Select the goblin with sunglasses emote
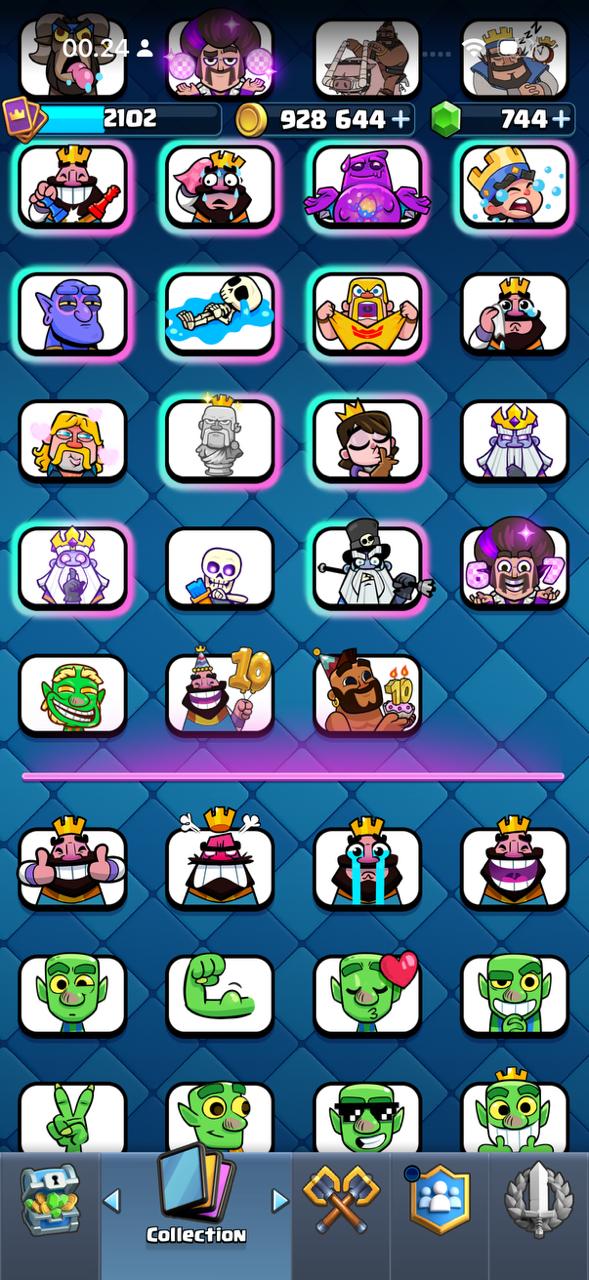The height and width of the screenshot is (1280, 589). (x=367, y=1117)
